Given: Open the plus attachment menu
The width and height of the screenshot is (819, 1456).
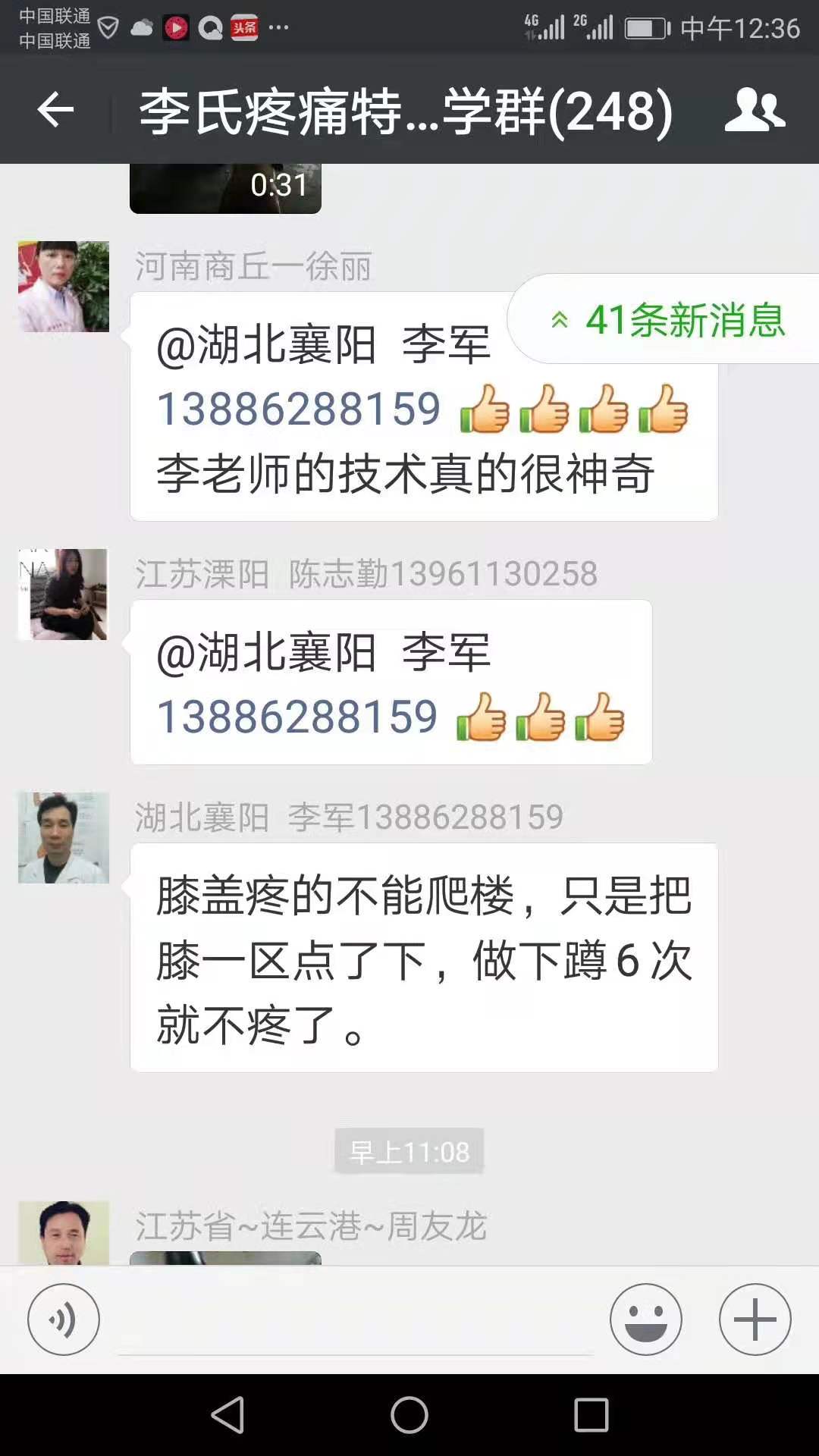Looking at the screenshot, I should click(x=755, y=1320).
